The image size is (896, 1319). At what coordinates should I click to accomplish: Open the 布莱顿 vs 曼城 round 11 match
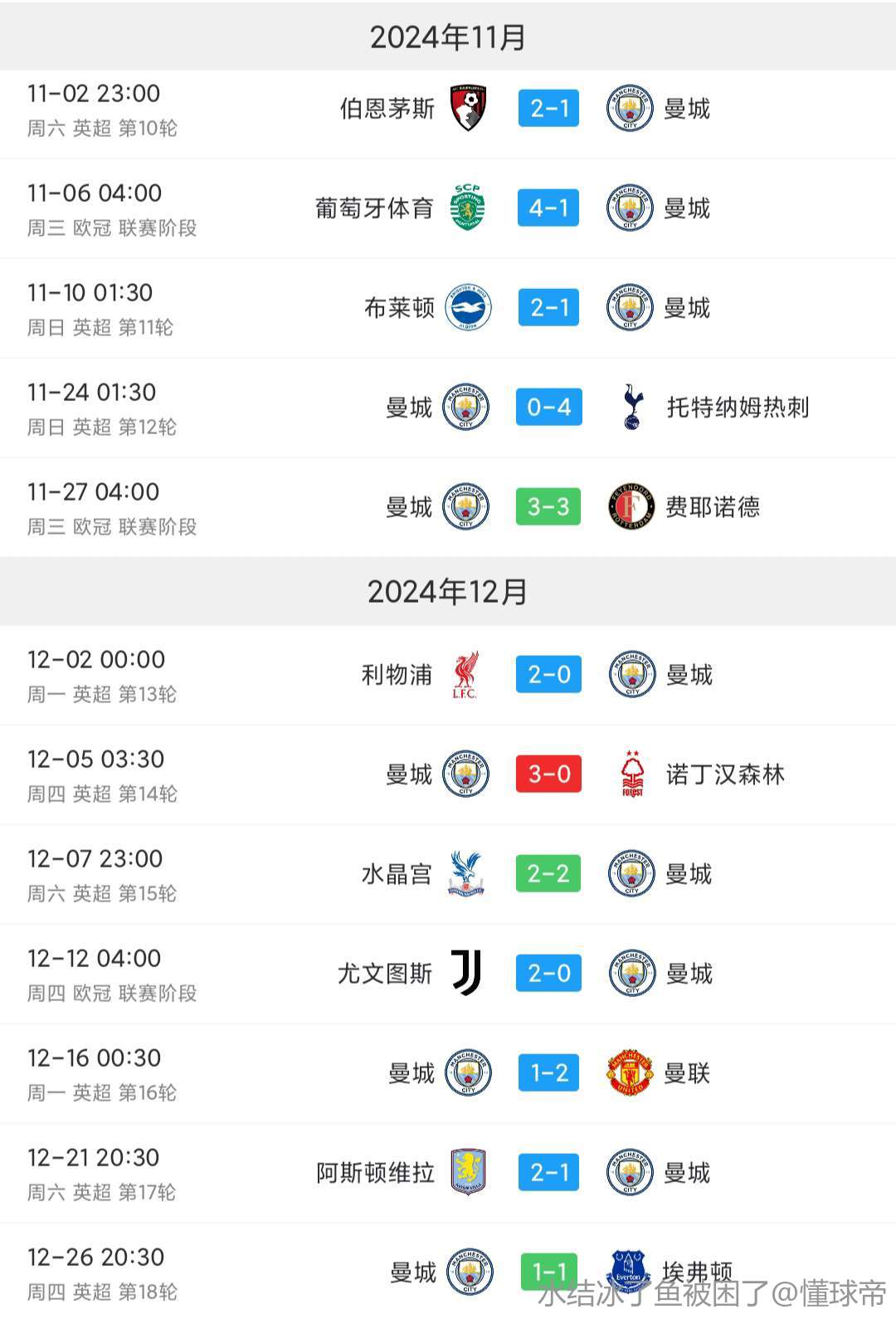click(548, 308)
